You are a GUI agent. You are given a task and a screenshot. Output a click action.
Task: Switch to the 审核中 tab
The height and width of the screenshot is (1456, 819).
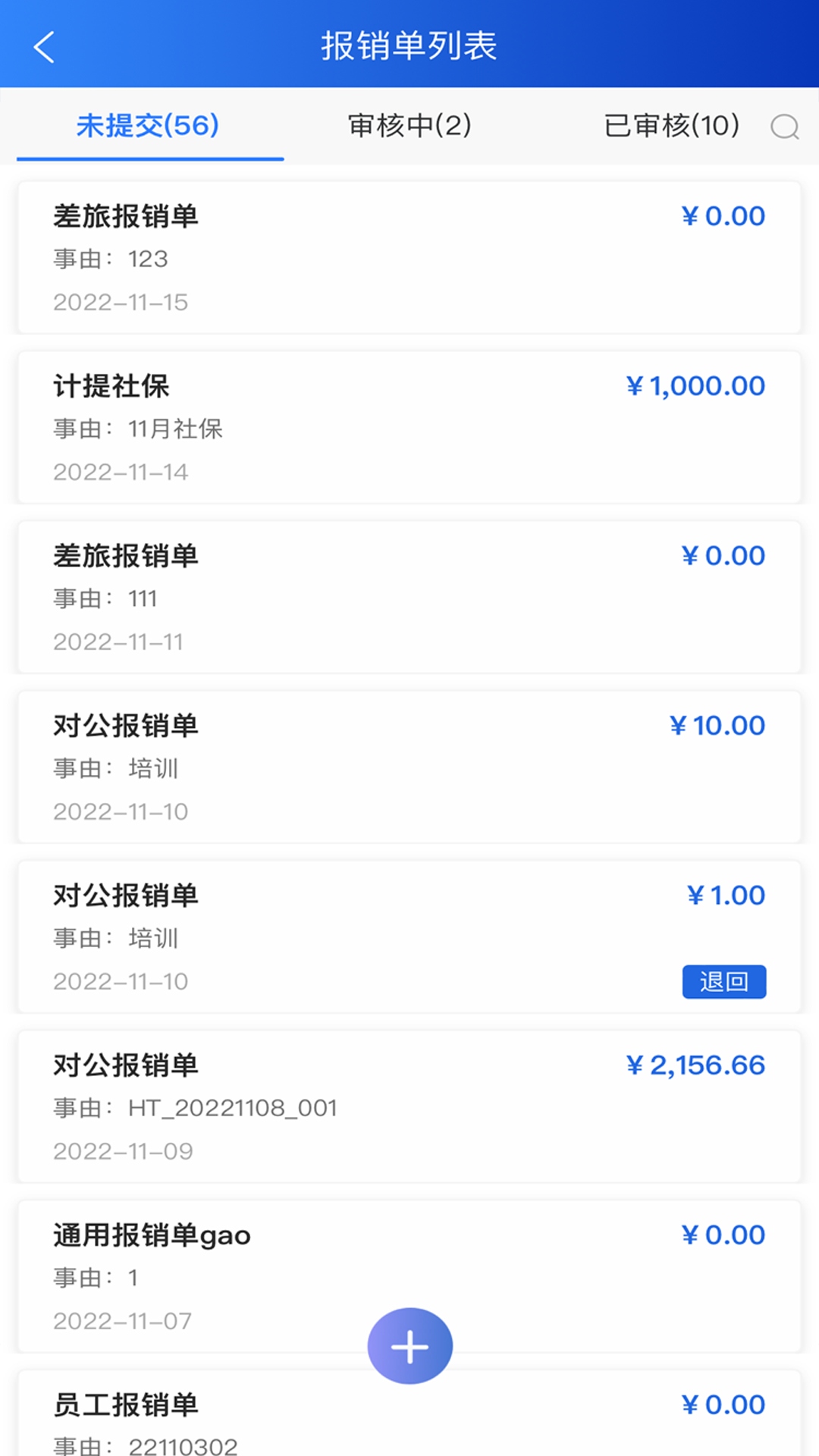point(409,127)
